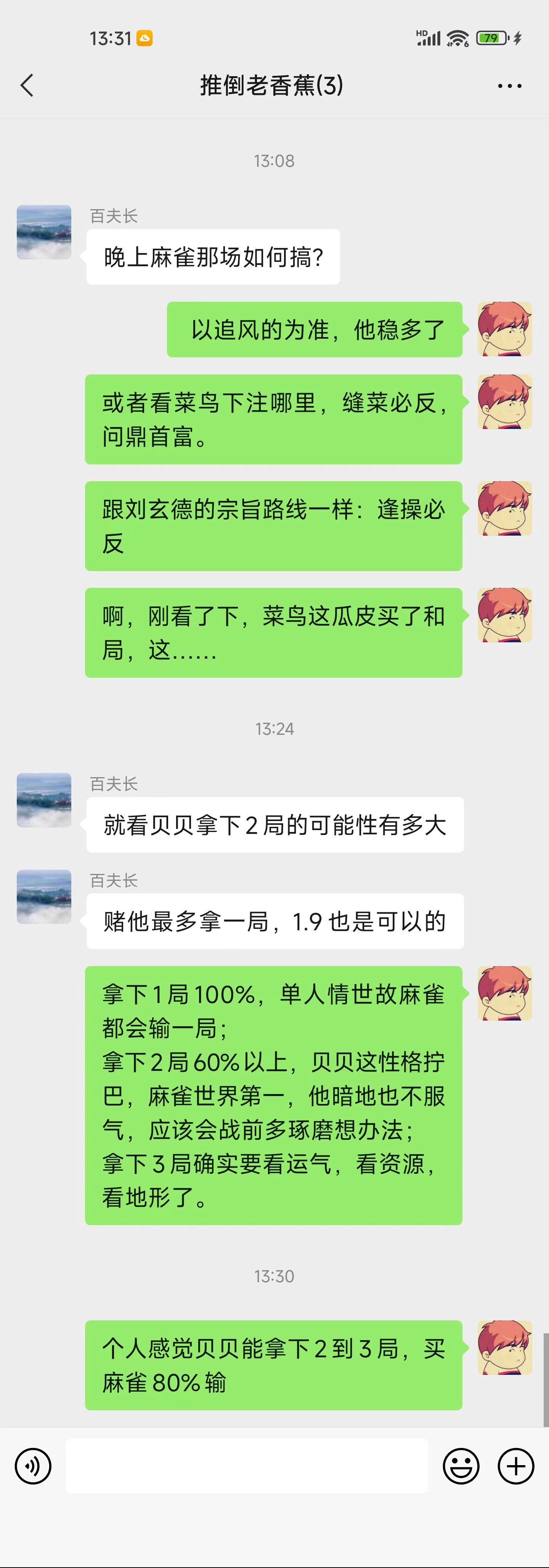The image size is (549, 1568).
Task: Open the emoji picker
Action: coord(462,1465)
